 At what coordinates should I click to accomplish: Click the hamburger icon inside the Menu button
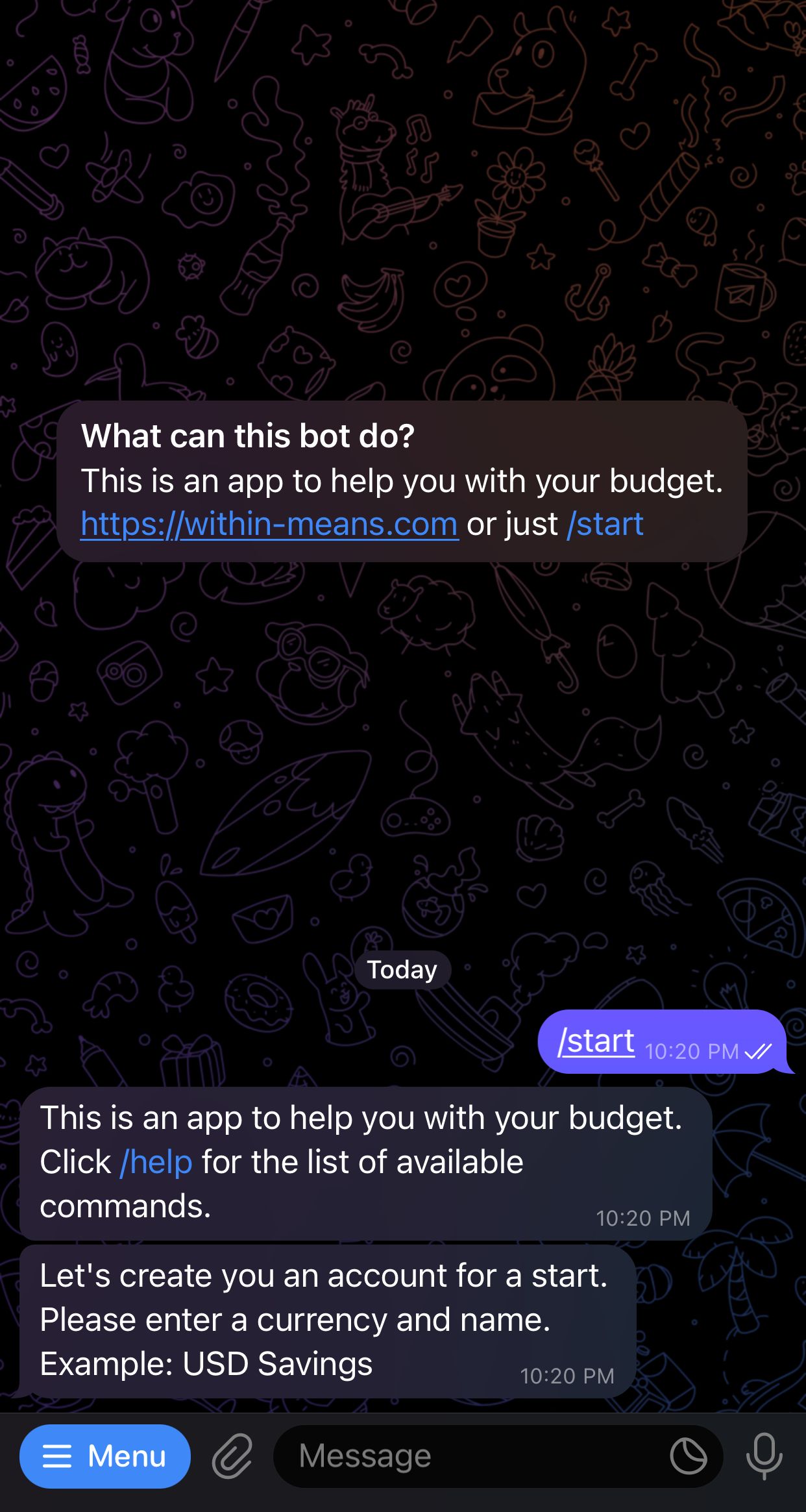coord(57,1456)
